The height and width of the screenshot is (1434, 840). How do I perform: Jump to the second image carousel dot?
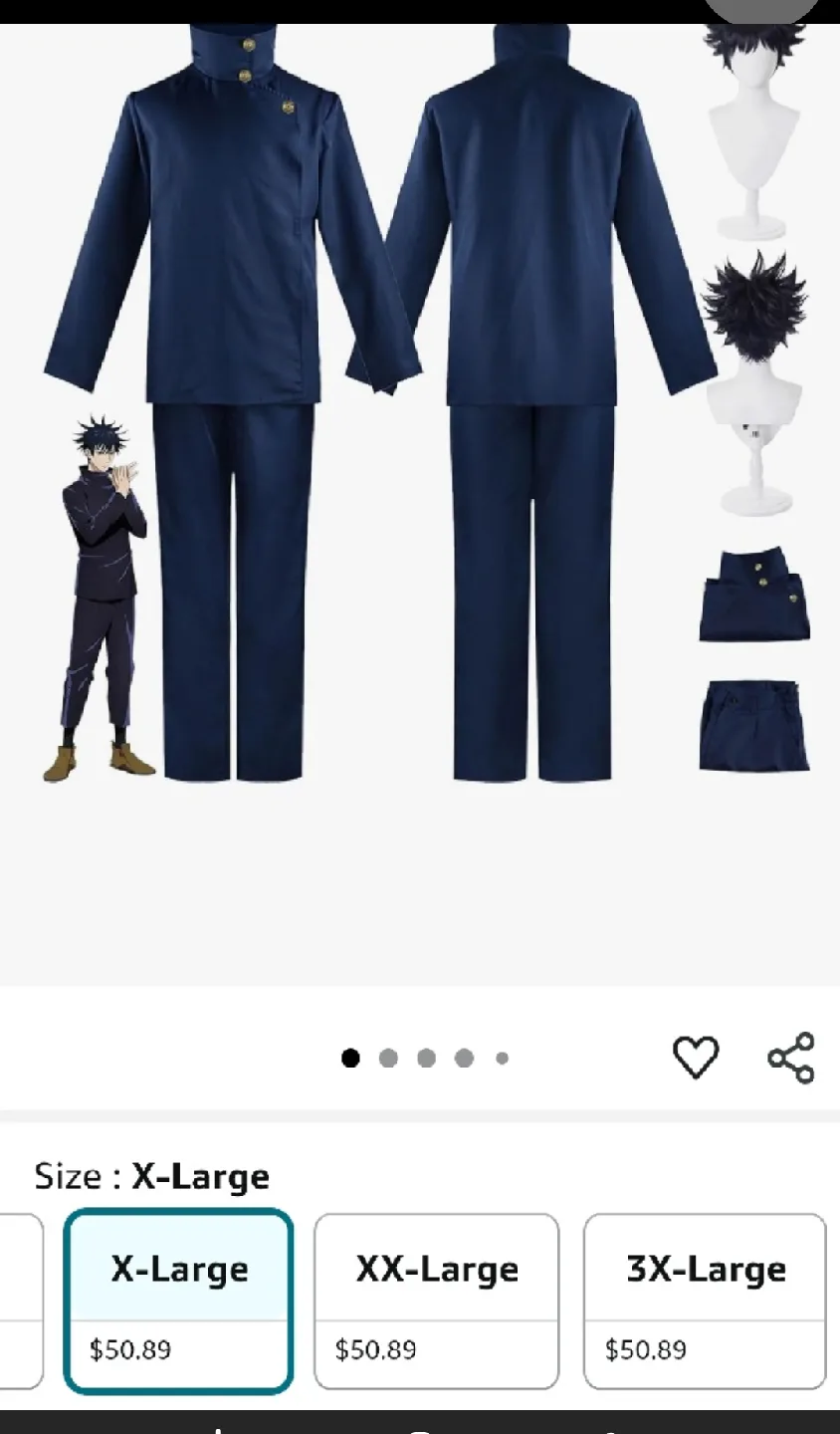[x=388, y=1059]
